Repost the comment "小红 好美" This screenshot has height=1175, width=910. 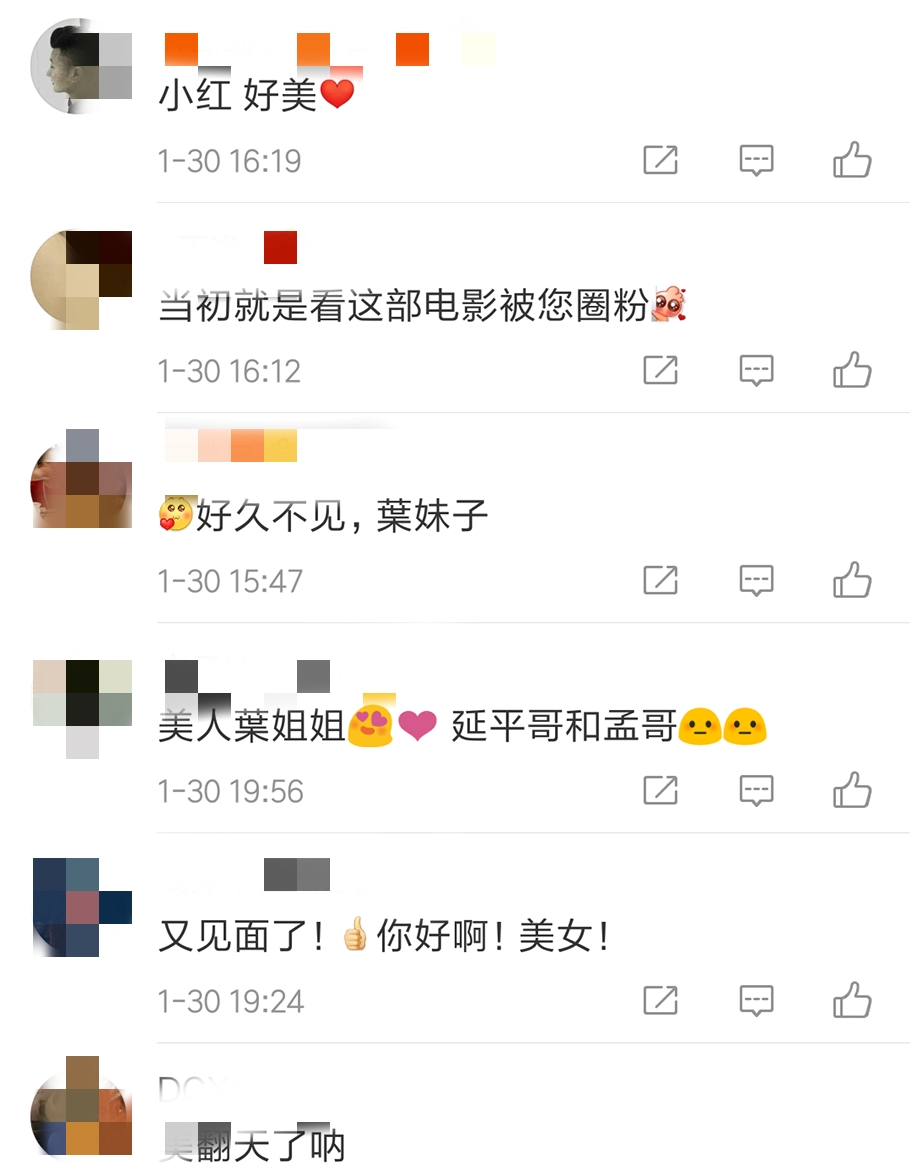660,160
